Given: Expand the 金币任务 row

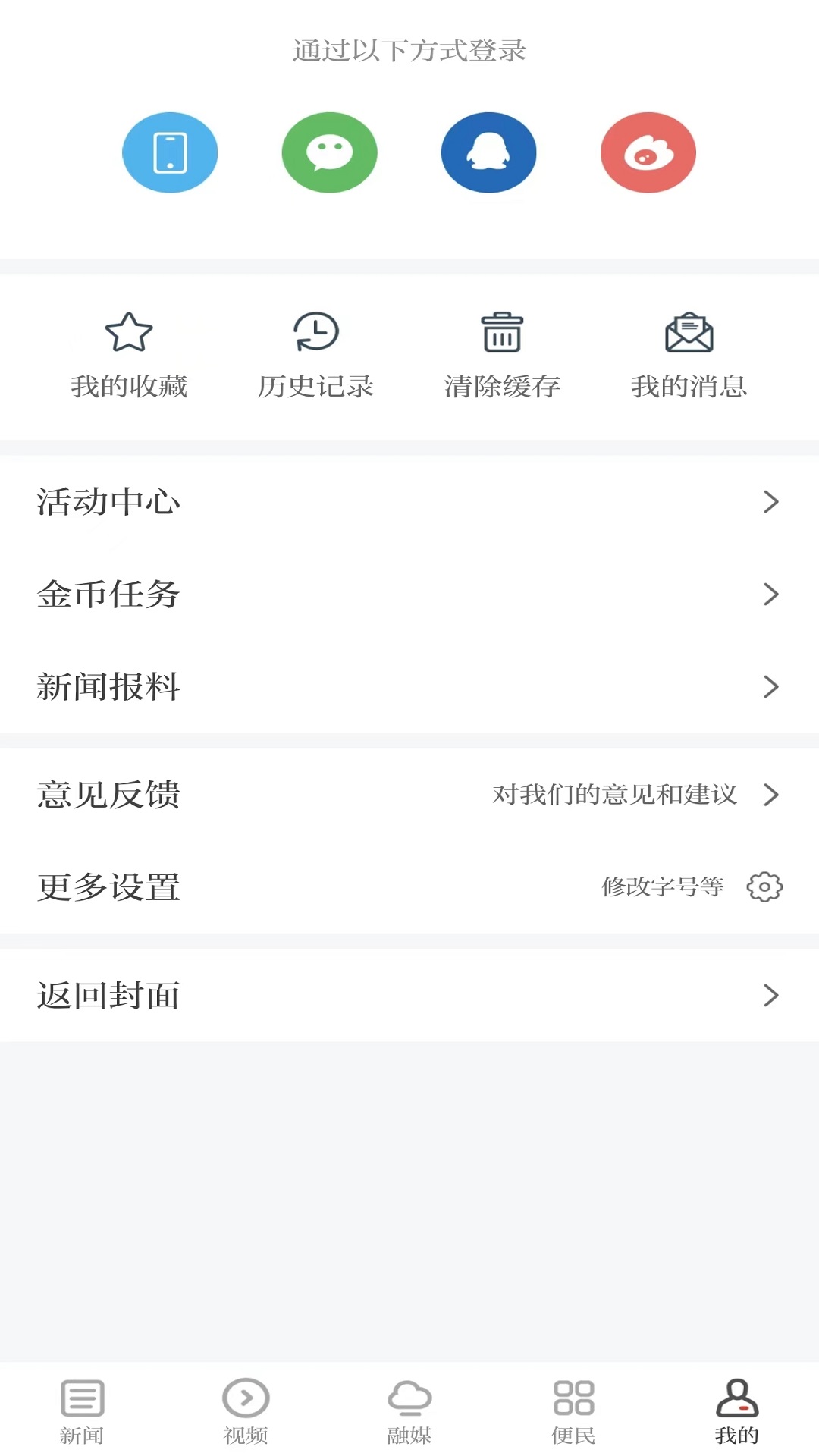Looking at the screenshot, I should pyautogui.click(x=772, y=595).
